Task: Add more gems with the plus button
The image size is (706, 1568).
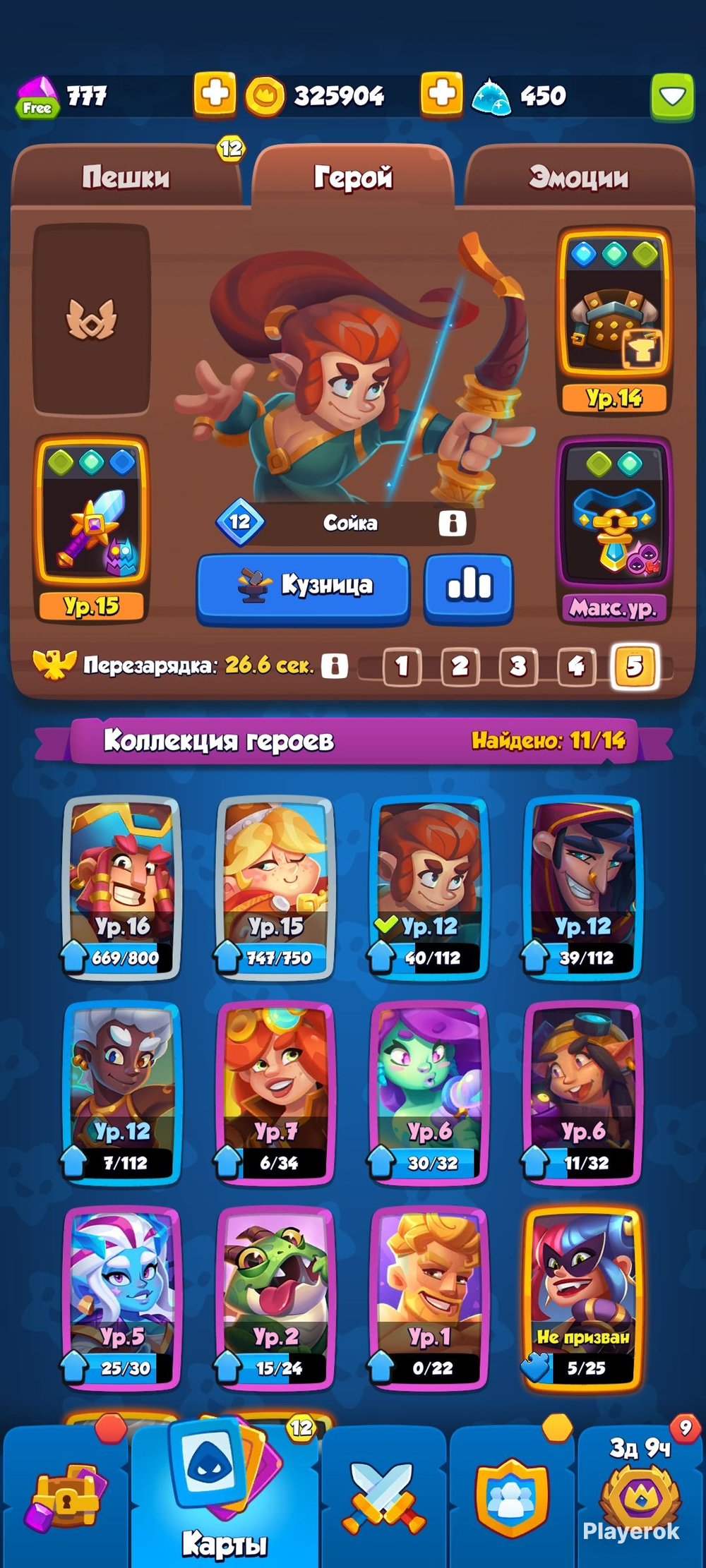Action: (x=214, y=94)
